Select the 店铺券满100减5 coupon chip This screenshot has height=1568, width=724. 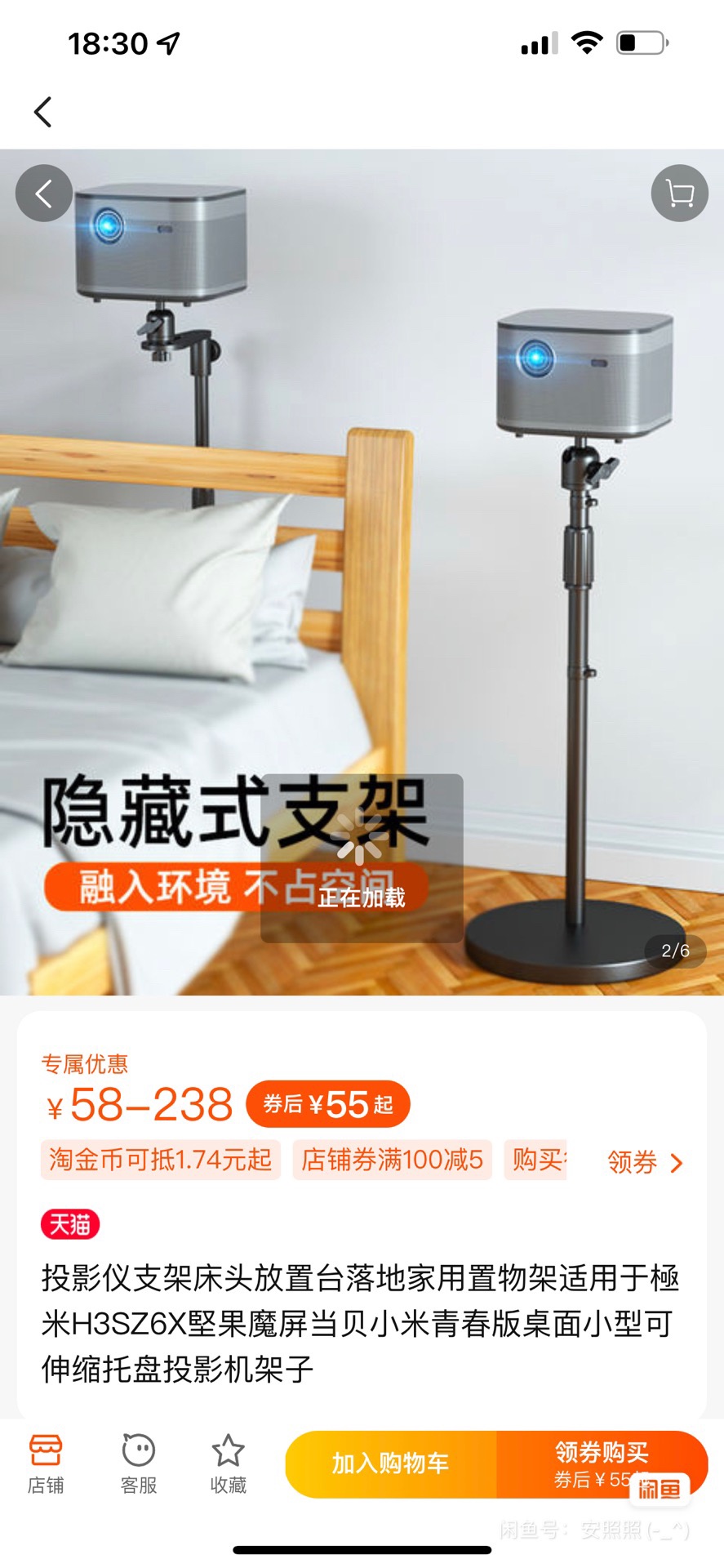pyautogui.click(x=392, y=1160)
